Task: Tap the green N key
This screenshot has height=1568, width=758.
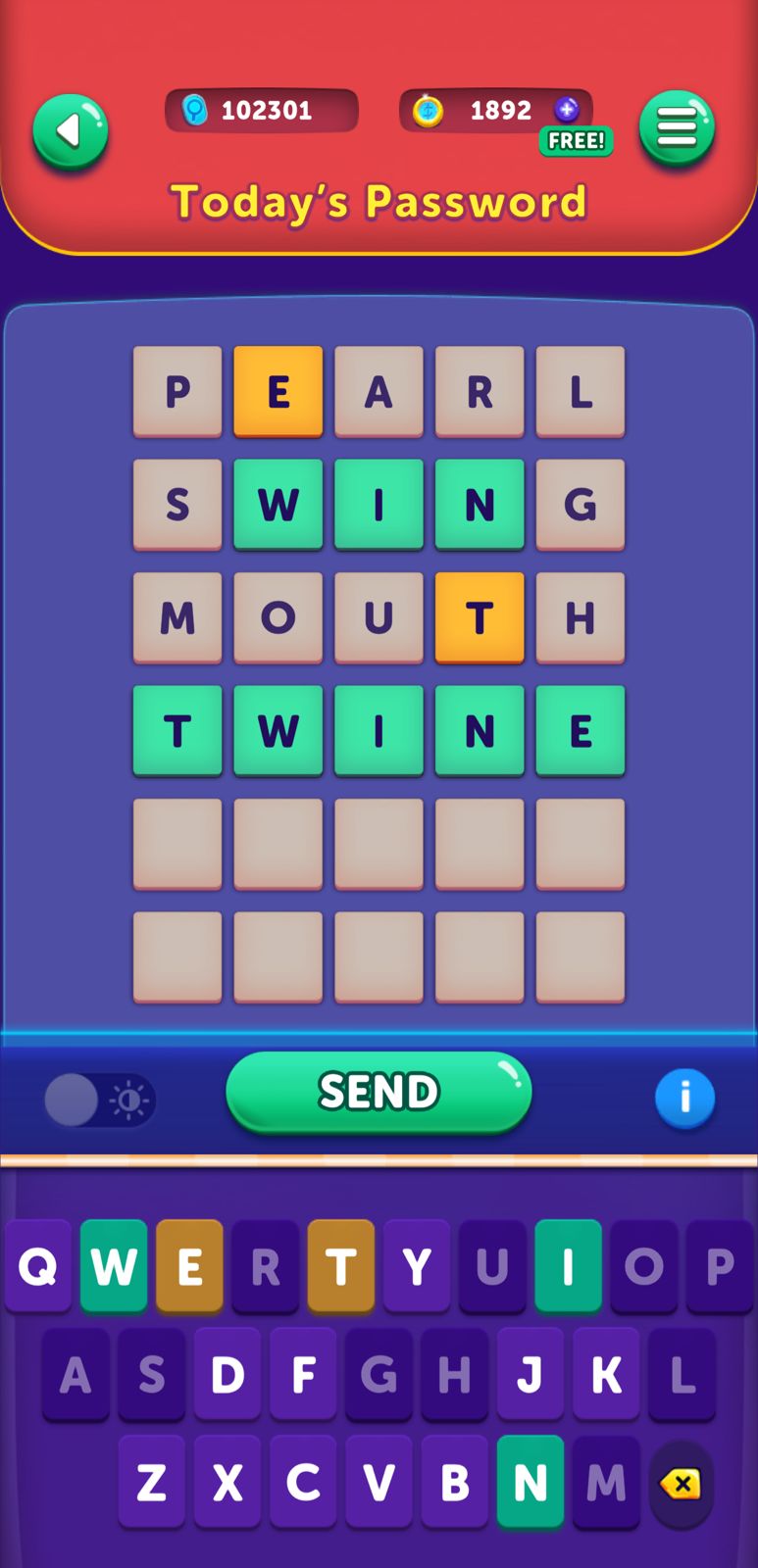Action: point(530,1482)
